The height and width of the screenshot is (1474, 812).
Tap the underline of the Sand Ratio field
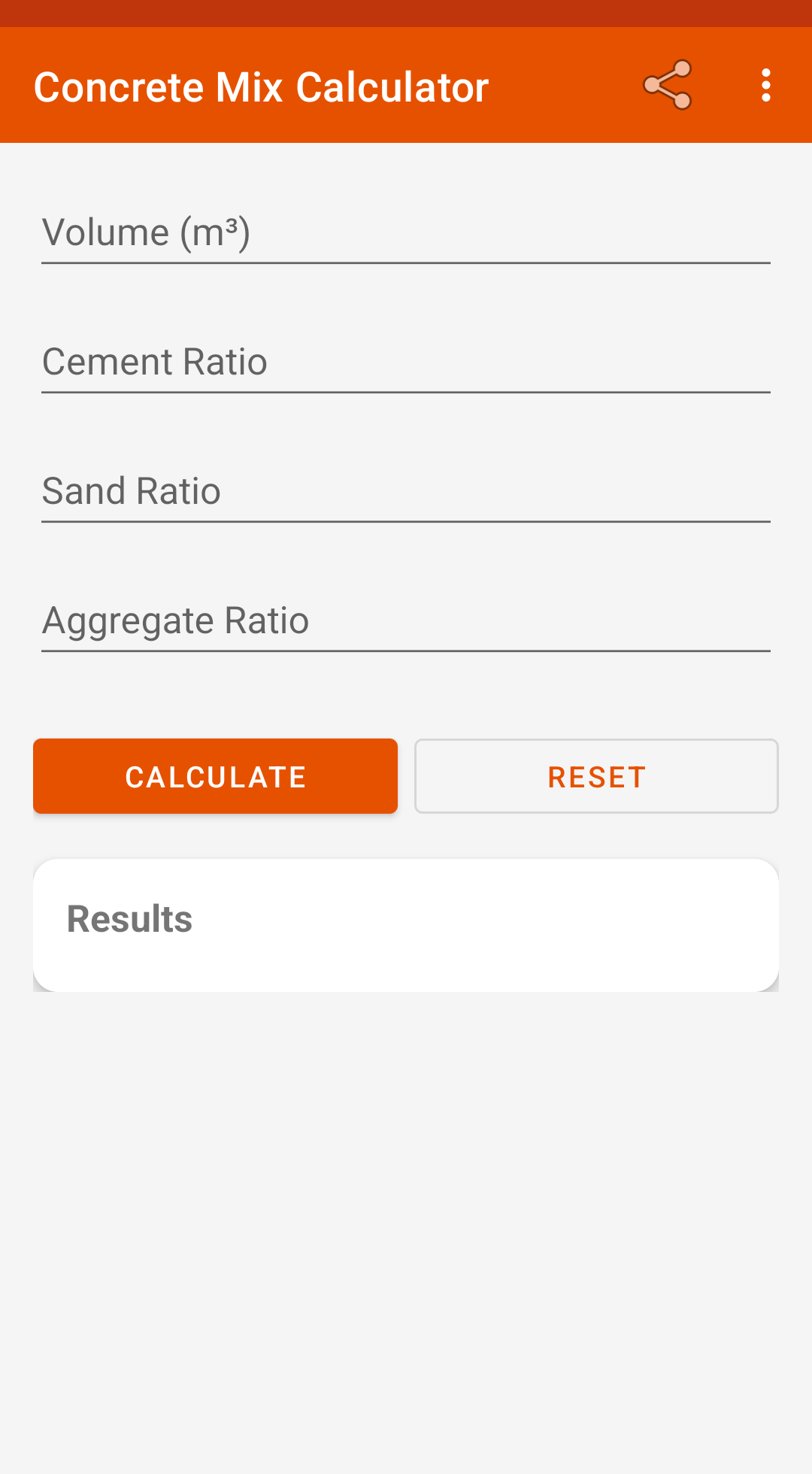point(406,520)
